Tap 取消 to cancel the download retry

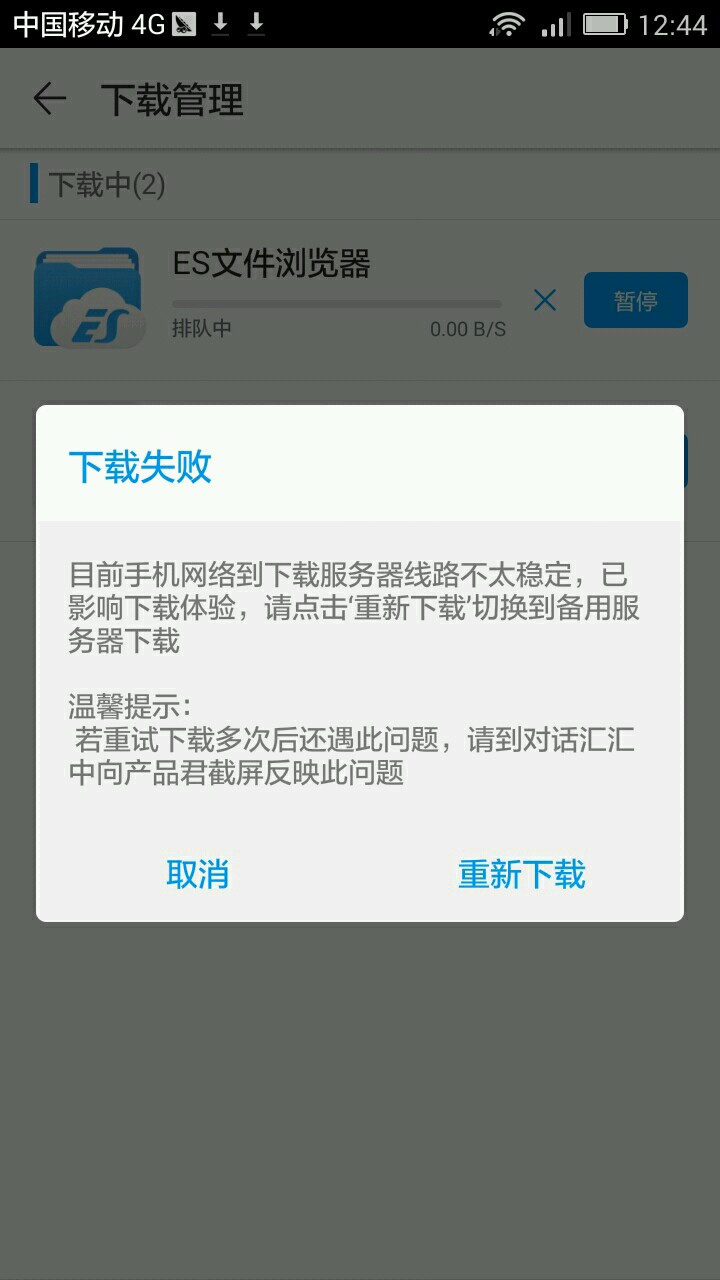tap(197, 874)
